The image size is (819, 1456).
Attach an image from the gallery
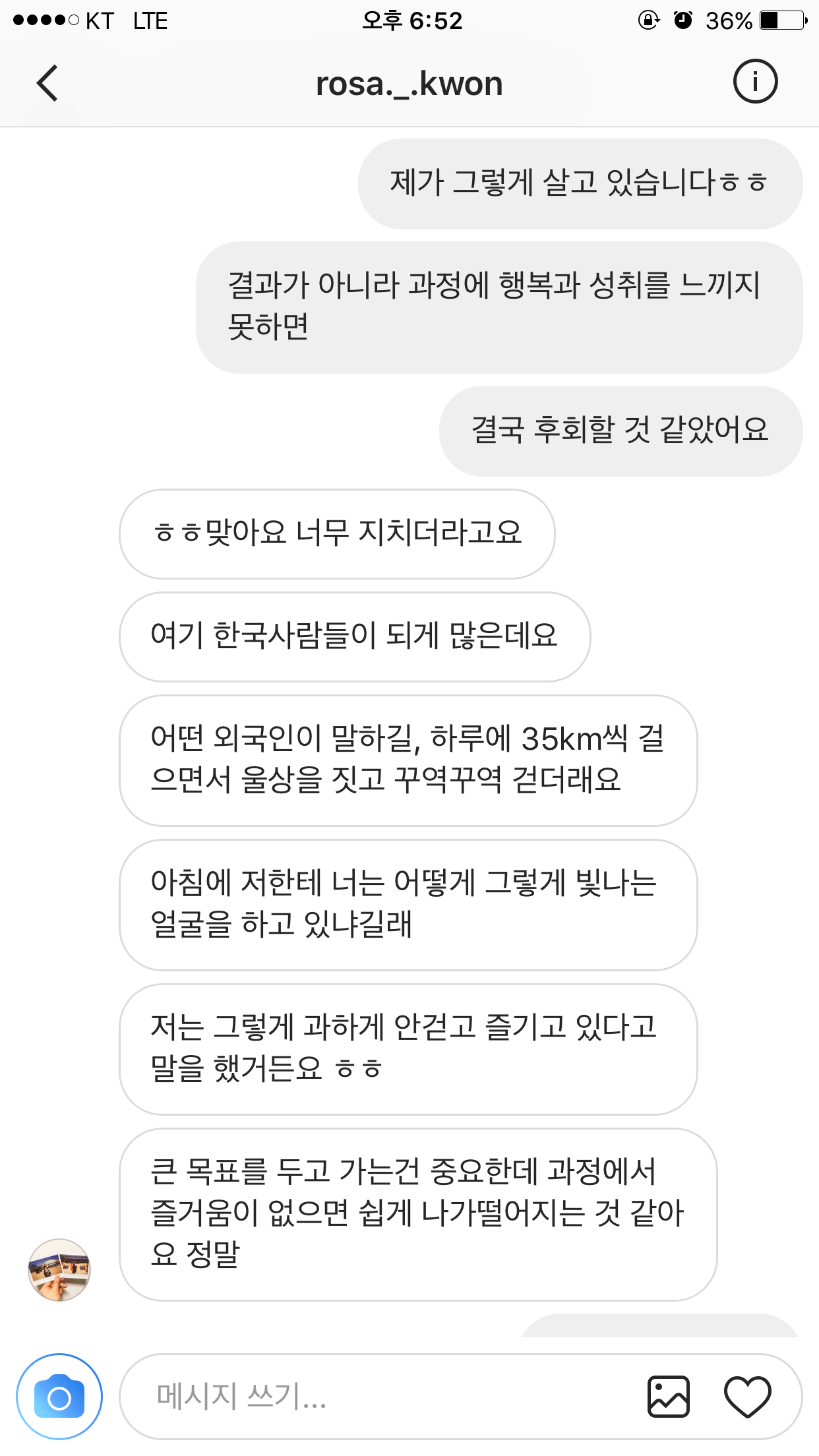[x=668, y=1397]
